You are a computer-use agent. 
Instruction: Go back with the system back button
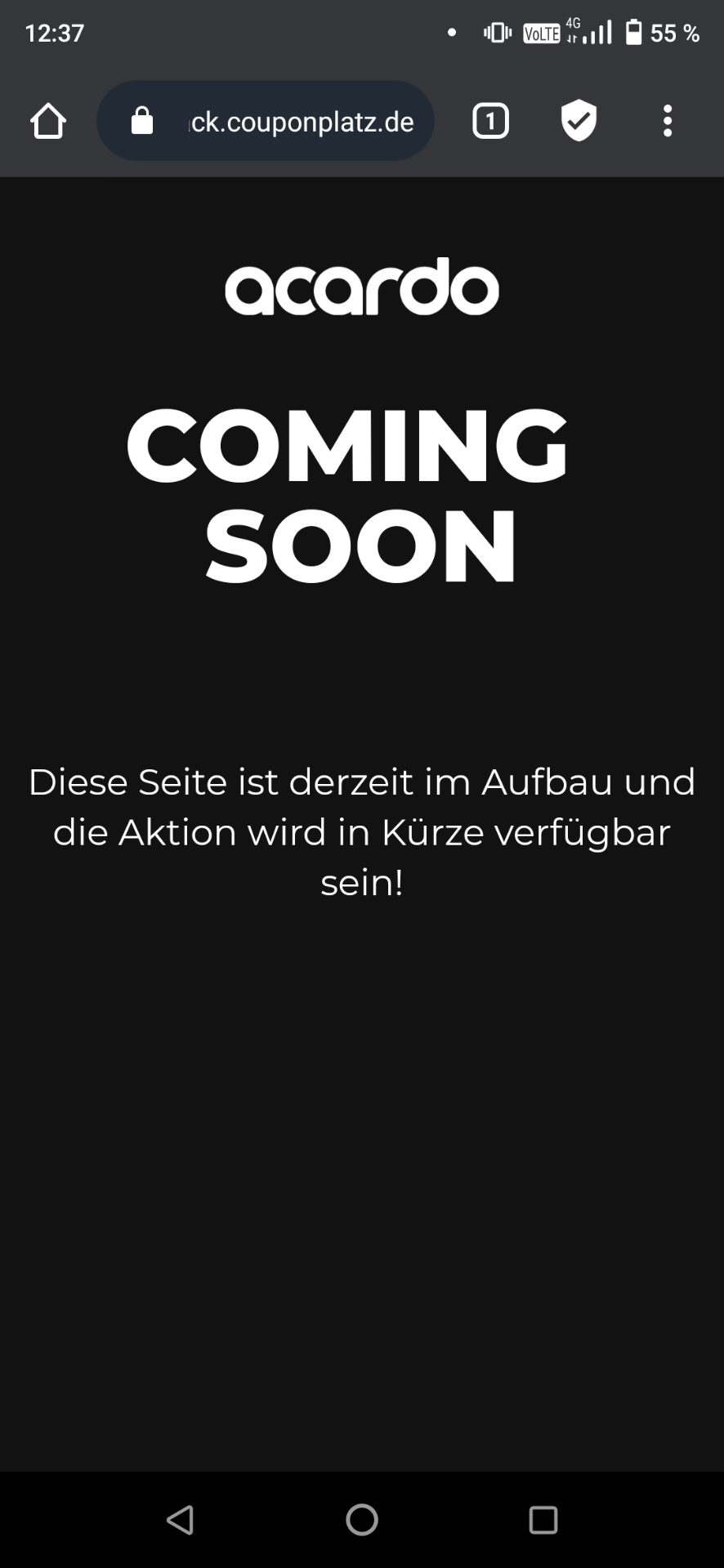coord(181,1520)
